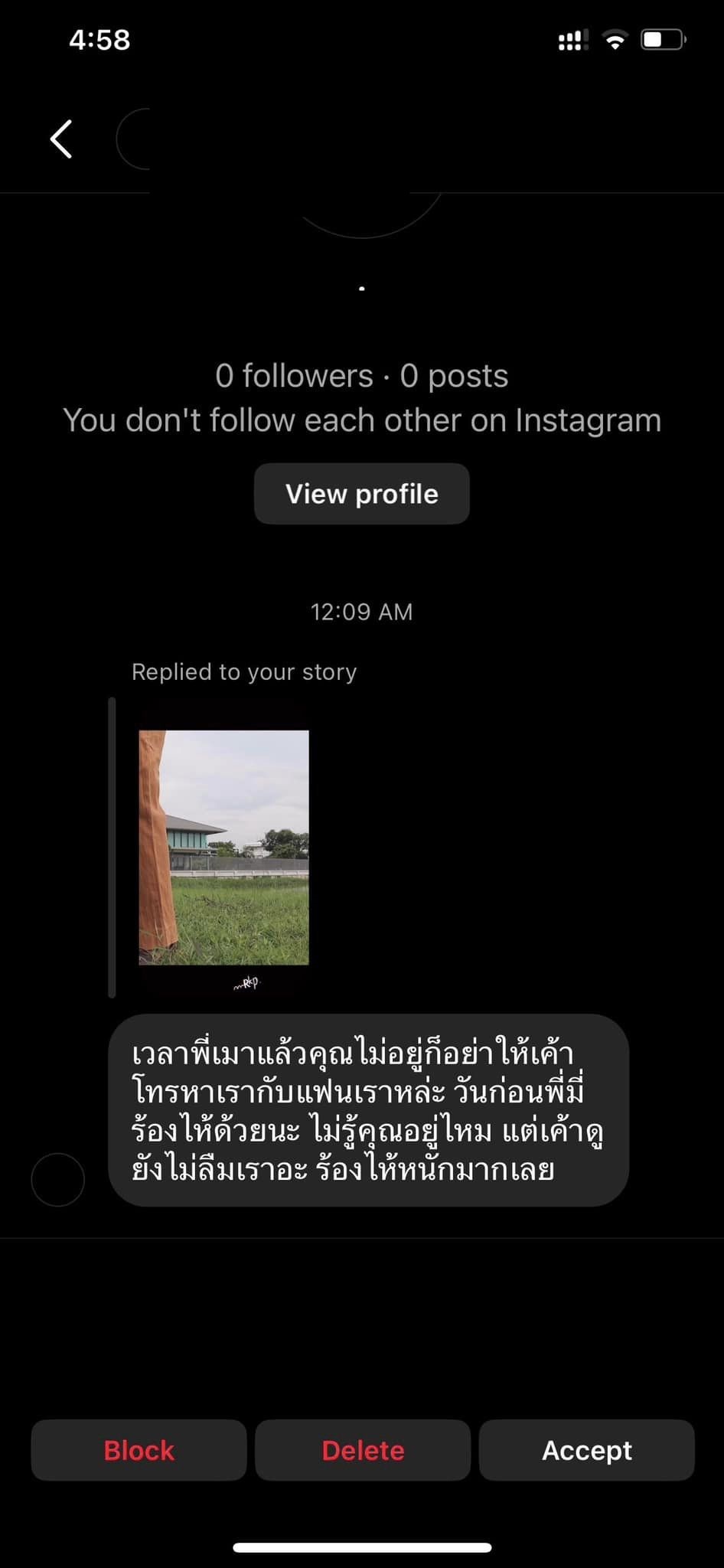Viewport: 724px width, 1568px height.
Task: Delete the message request
Action: click(x=363, y=1449)
